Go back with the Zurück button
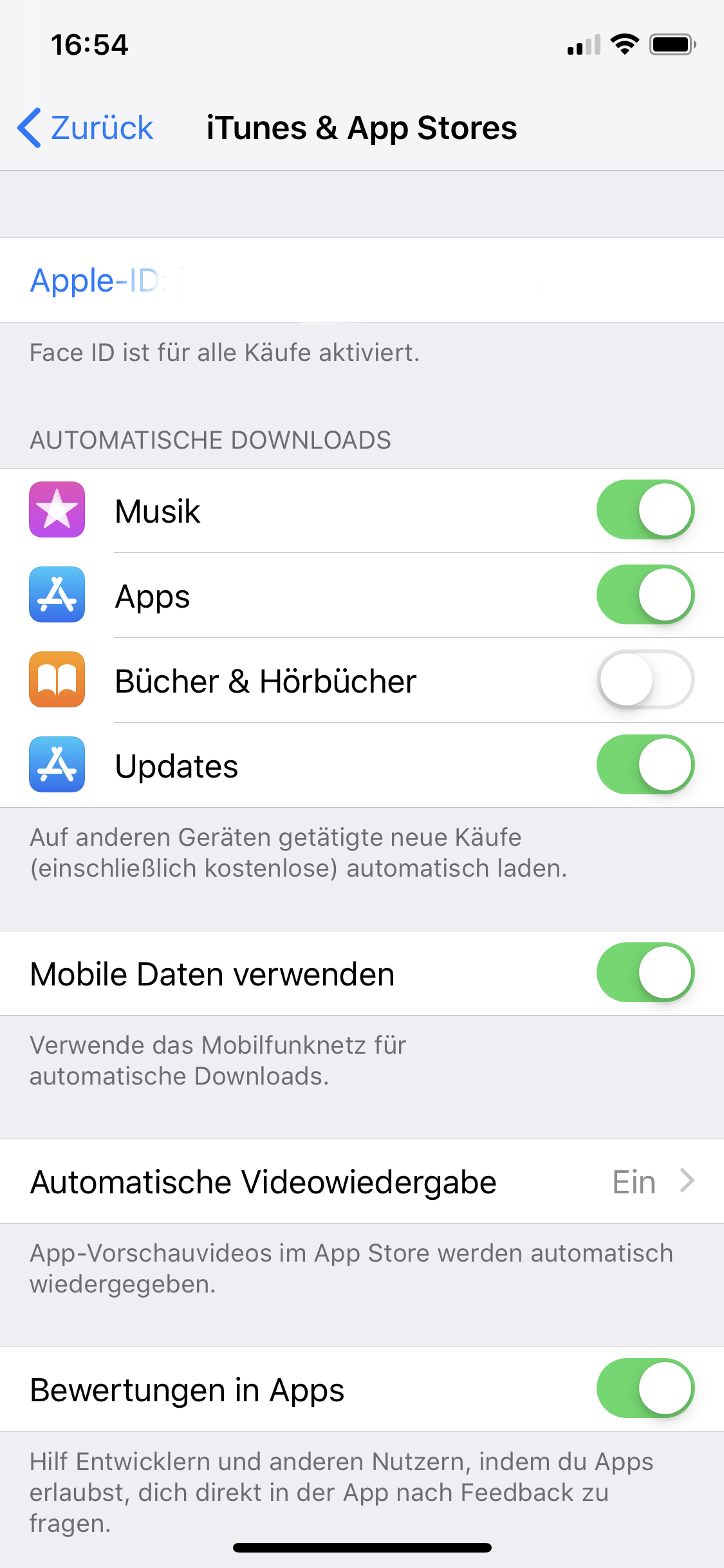724x1568 pixels. pyautogui.click(x=87, y=127)
